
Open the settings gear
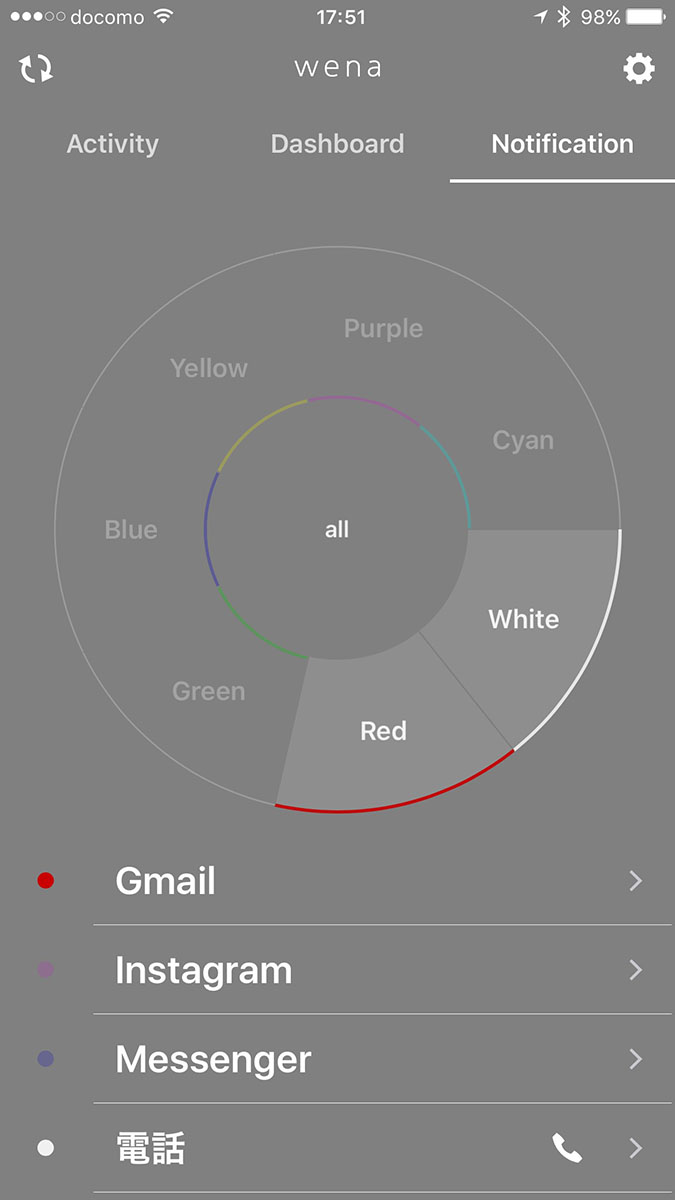pos(639,68)
